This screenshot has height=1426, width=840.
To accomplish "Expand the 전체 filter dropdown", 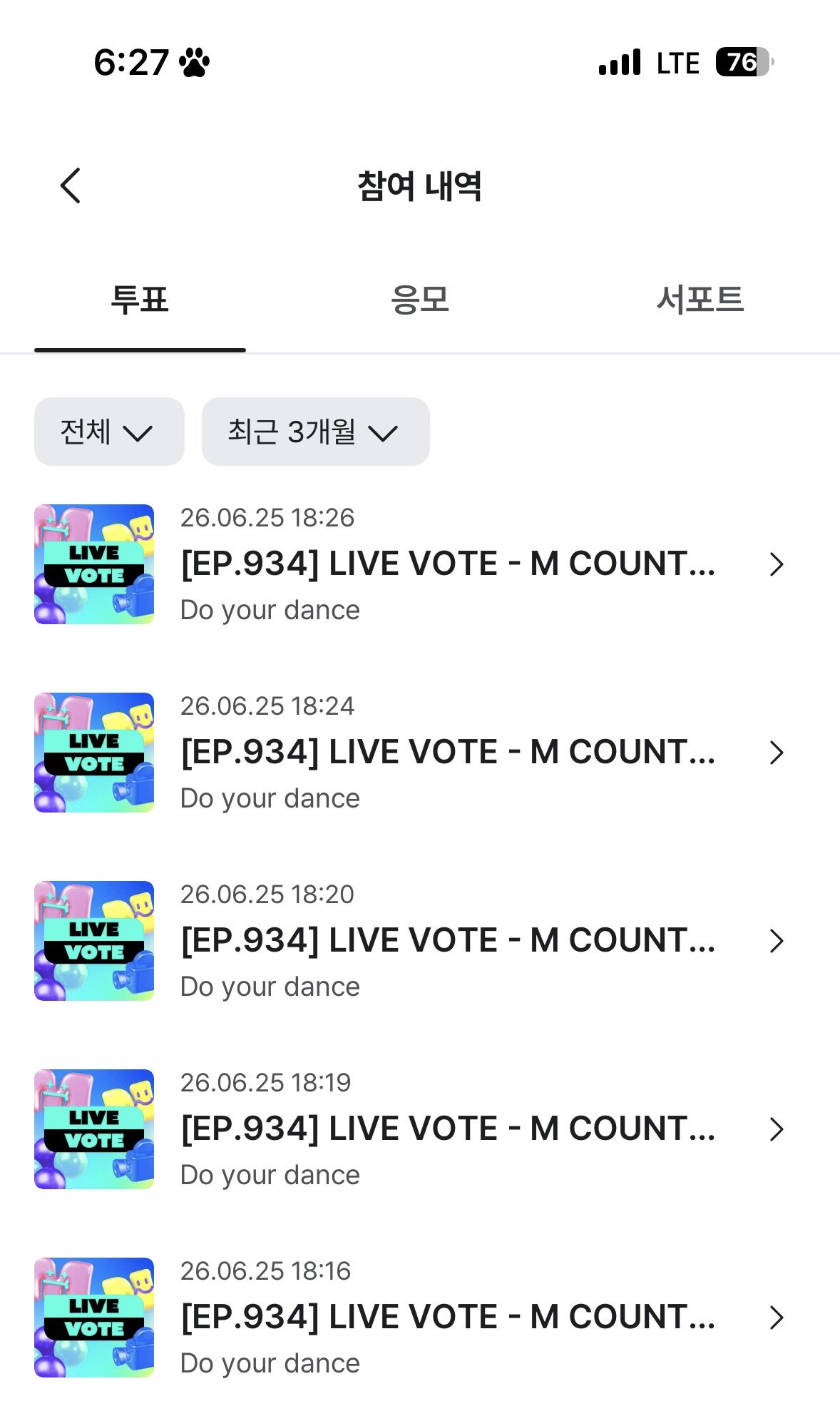I will click(x=109, y=432).
